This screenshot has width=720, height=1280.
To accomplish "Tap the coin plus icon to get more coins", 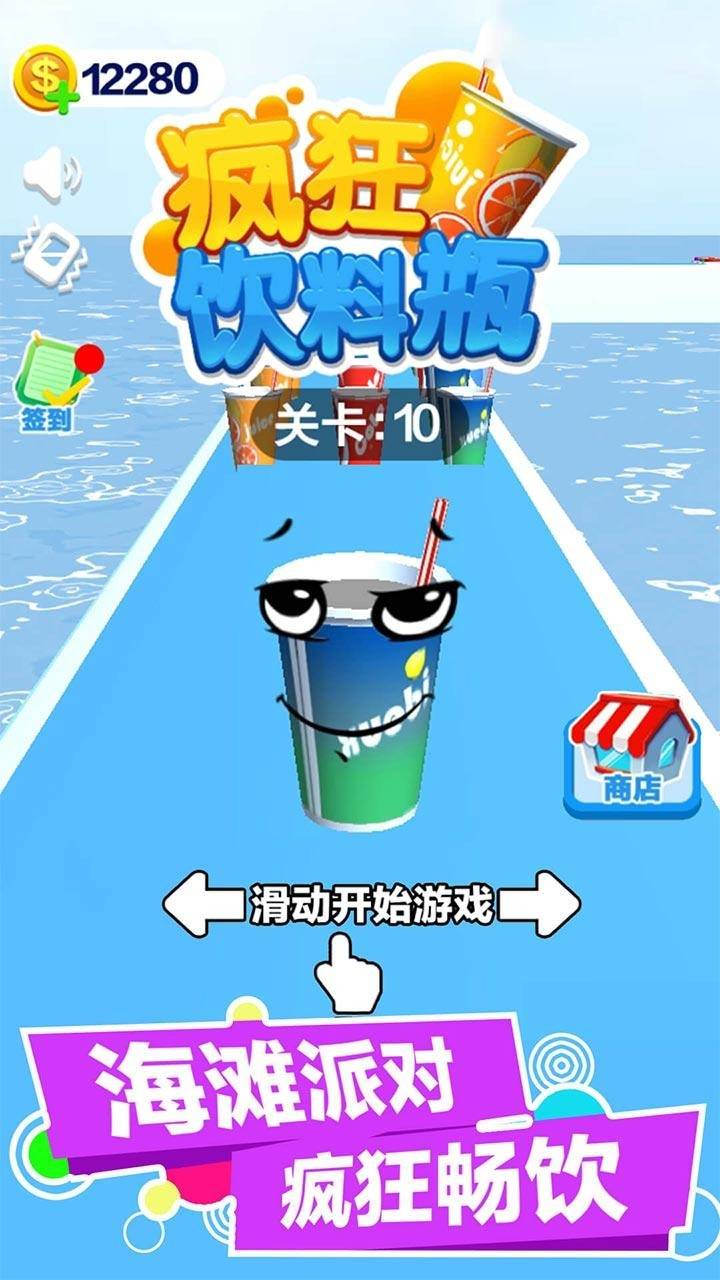I will click(x=44, y=78).
